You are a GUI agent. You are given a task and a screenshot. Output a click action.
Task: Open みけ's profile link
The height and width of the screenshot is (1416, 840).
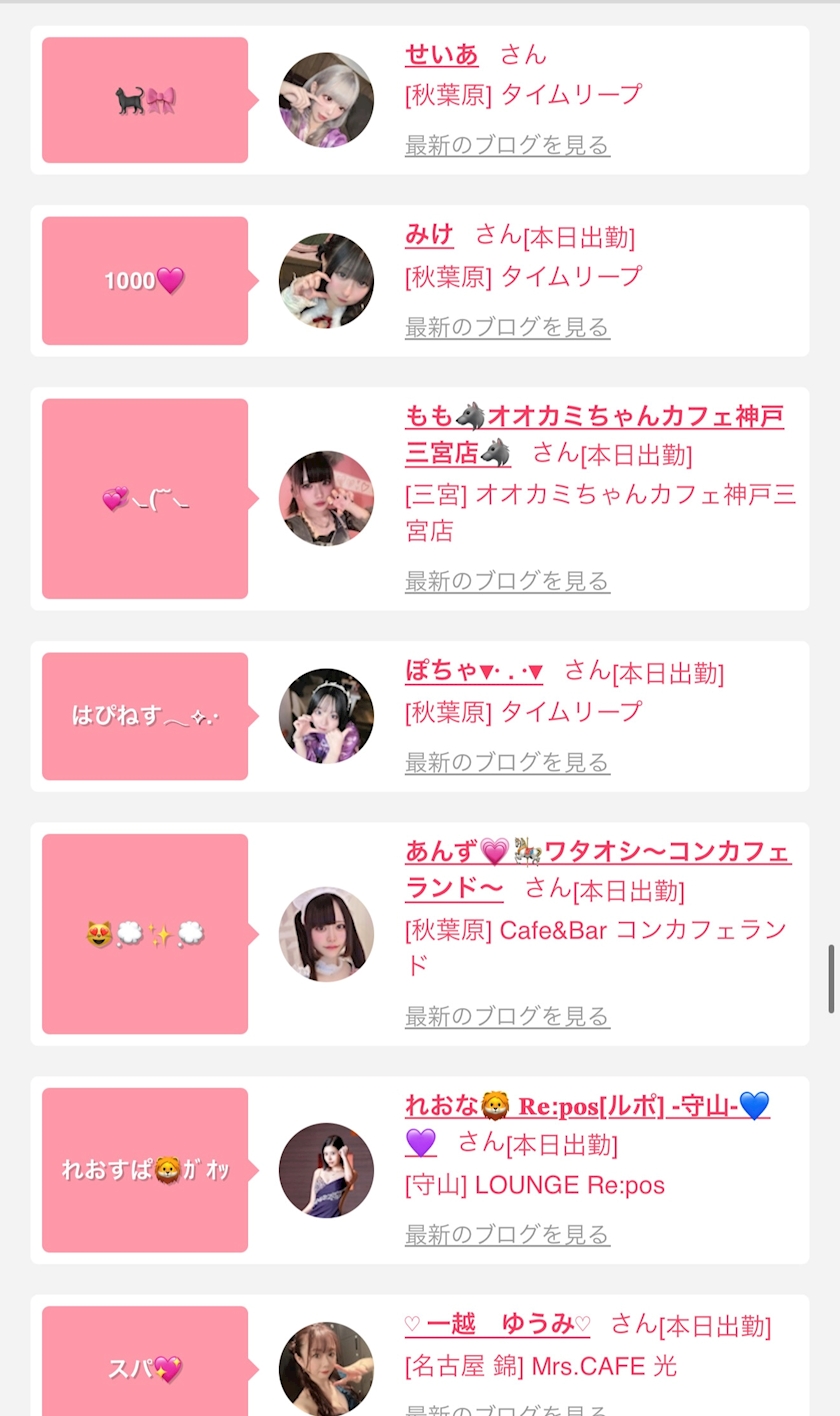(x=429, y=236)
